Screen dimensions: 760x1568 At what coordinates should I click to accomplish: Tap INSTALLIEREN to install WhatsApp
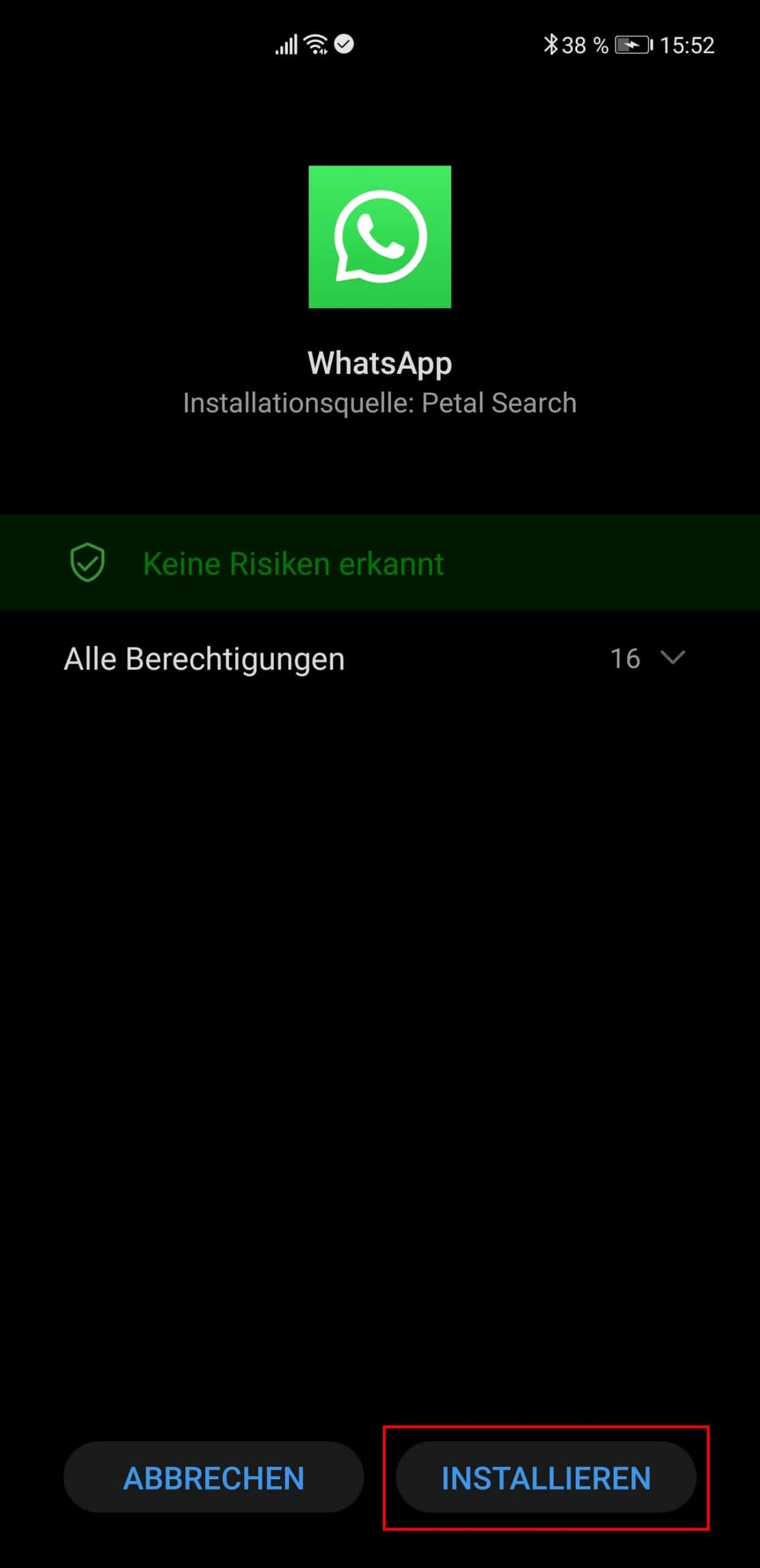(546, 1477)
